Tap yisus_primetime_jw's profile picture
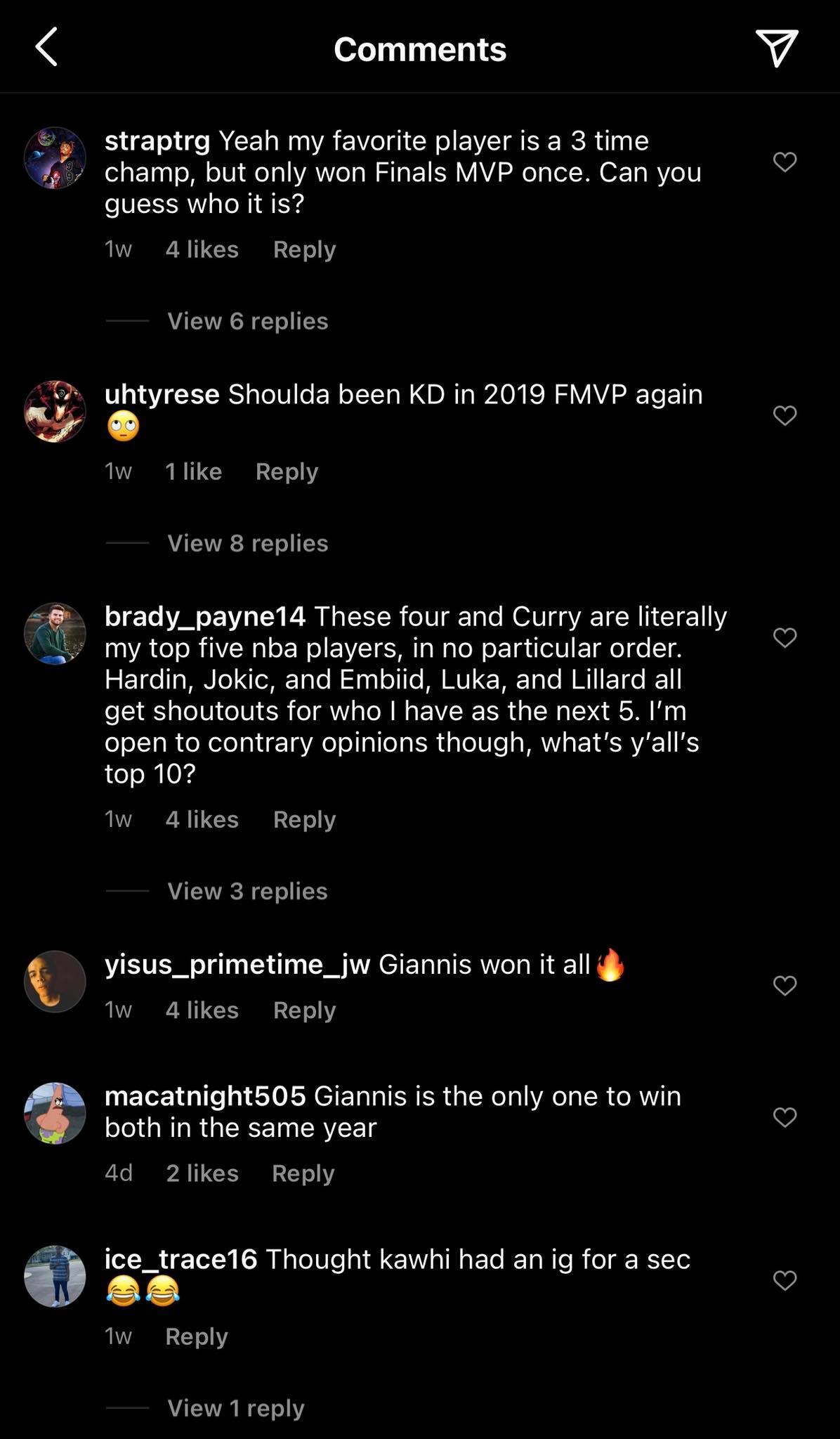The image size is (840, 1439). (x=54, y=982)
